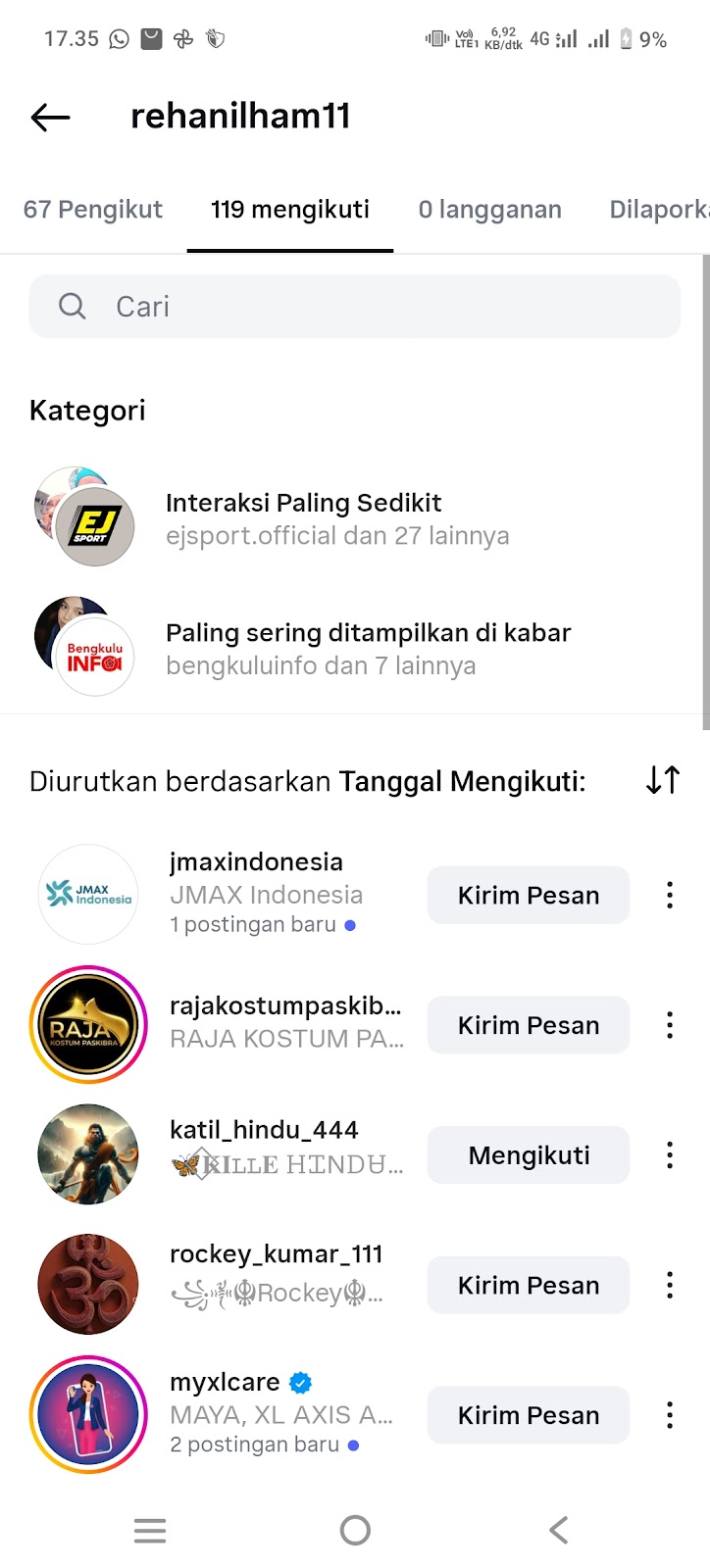Open Paling sering ditampilkan di kabar
This screenshot has height=1568, width=710.
(x=368, y=649)
